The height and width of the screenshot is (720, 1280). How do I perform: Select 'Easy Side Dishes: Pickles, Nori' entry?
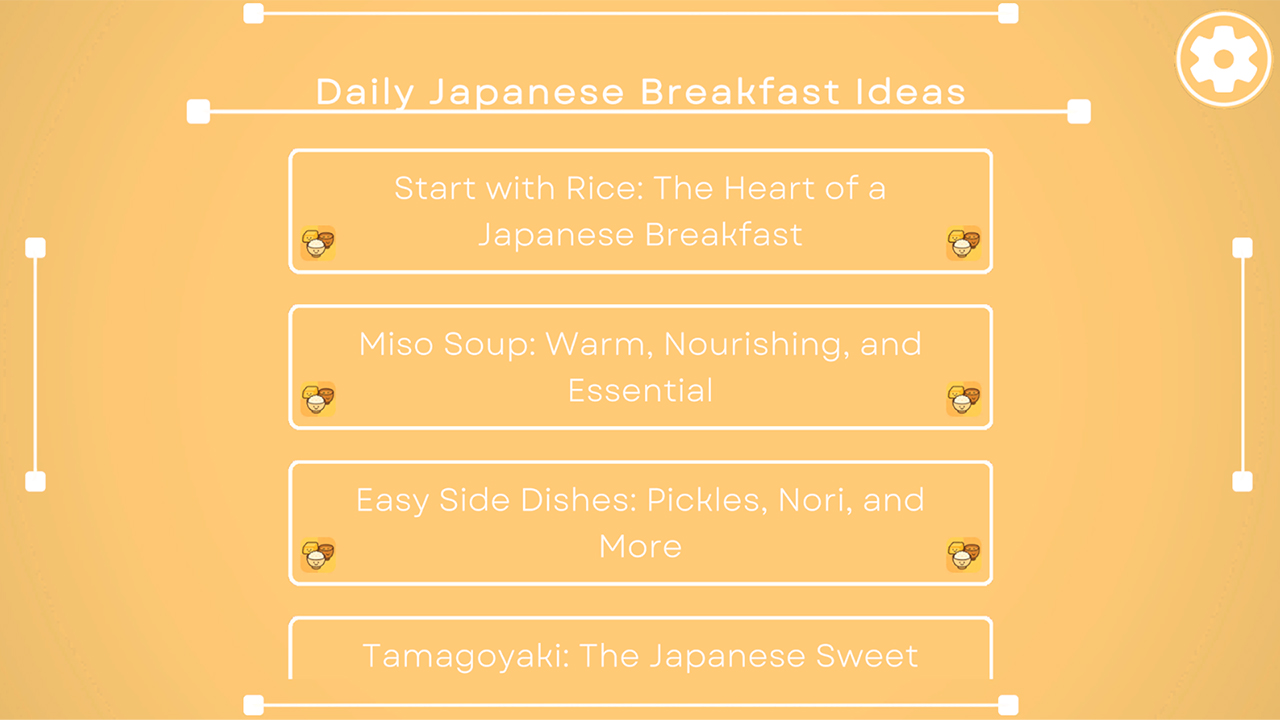tap(640, 523)
